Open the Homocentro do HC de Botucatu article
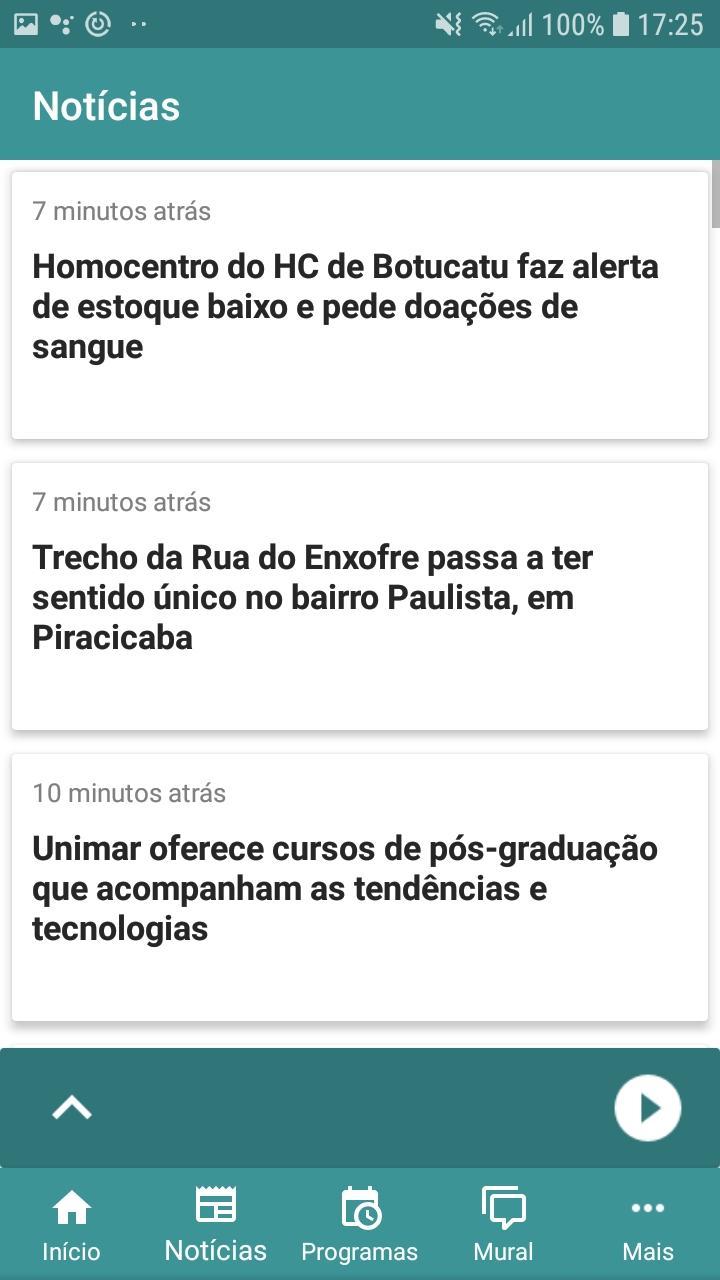The image size is (720, 1280). pyautogui.click(x=360, y=305)
